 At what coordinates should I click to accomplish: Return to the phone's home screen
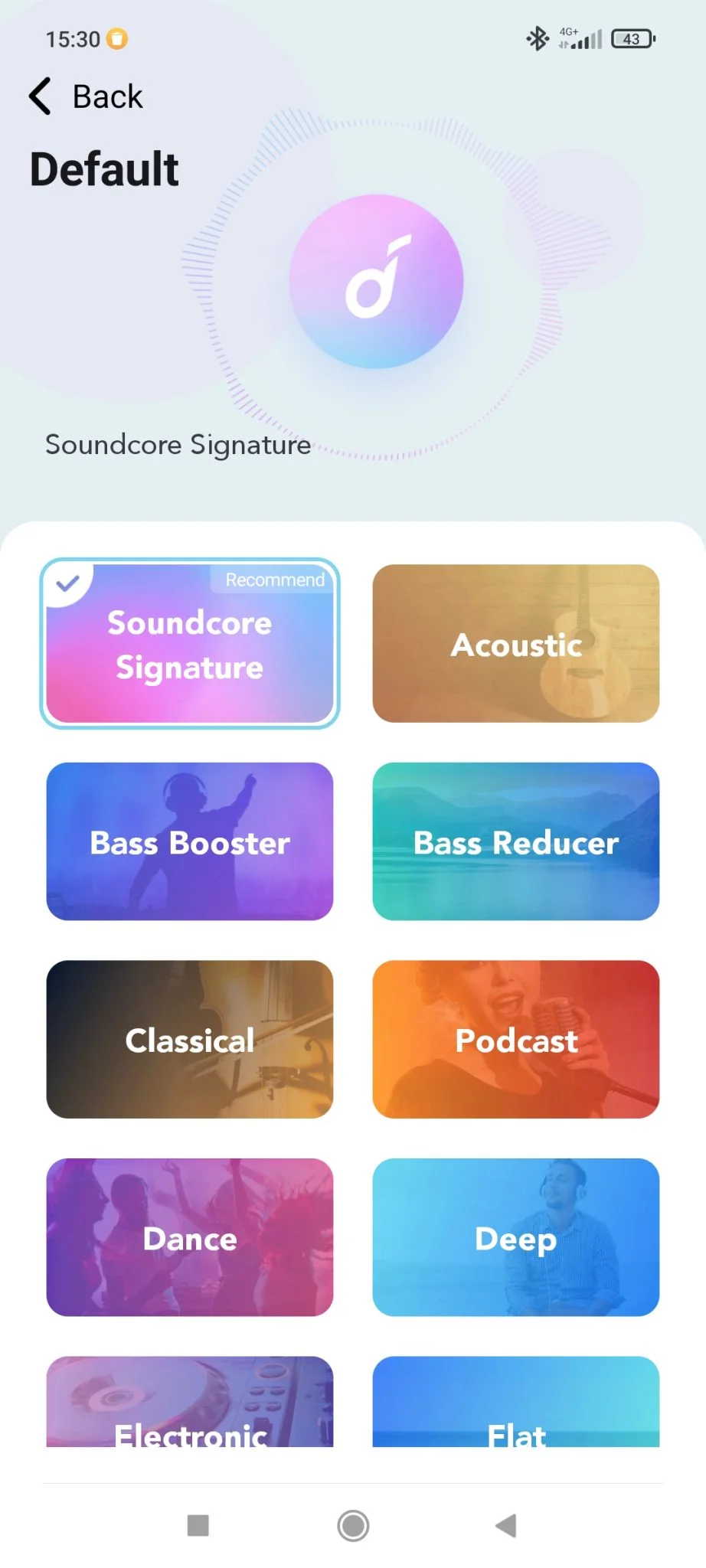pyautogui.click(x=353, y=1525)
